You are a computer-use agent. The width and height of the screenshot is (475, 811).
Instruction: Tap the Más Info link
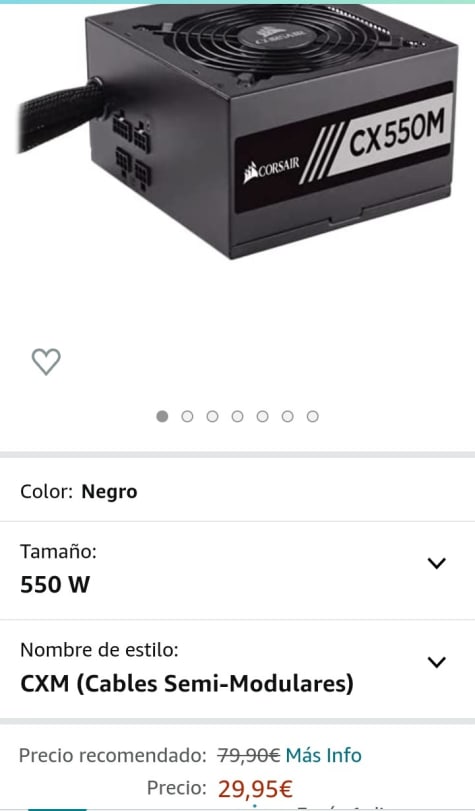pos(323,755)
